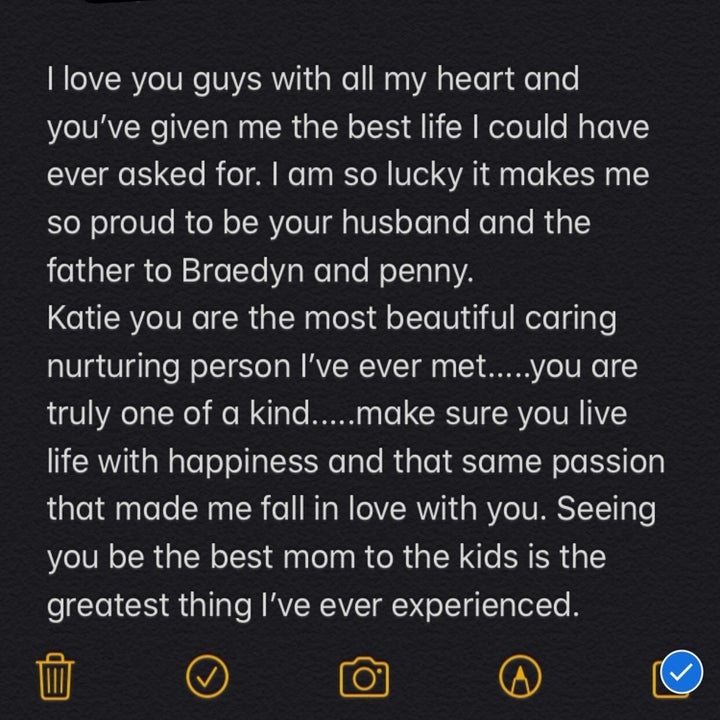Open the markup pen tool
Image resolution: width=720 pixels, height=720 pixels.
tap(521, 678)
